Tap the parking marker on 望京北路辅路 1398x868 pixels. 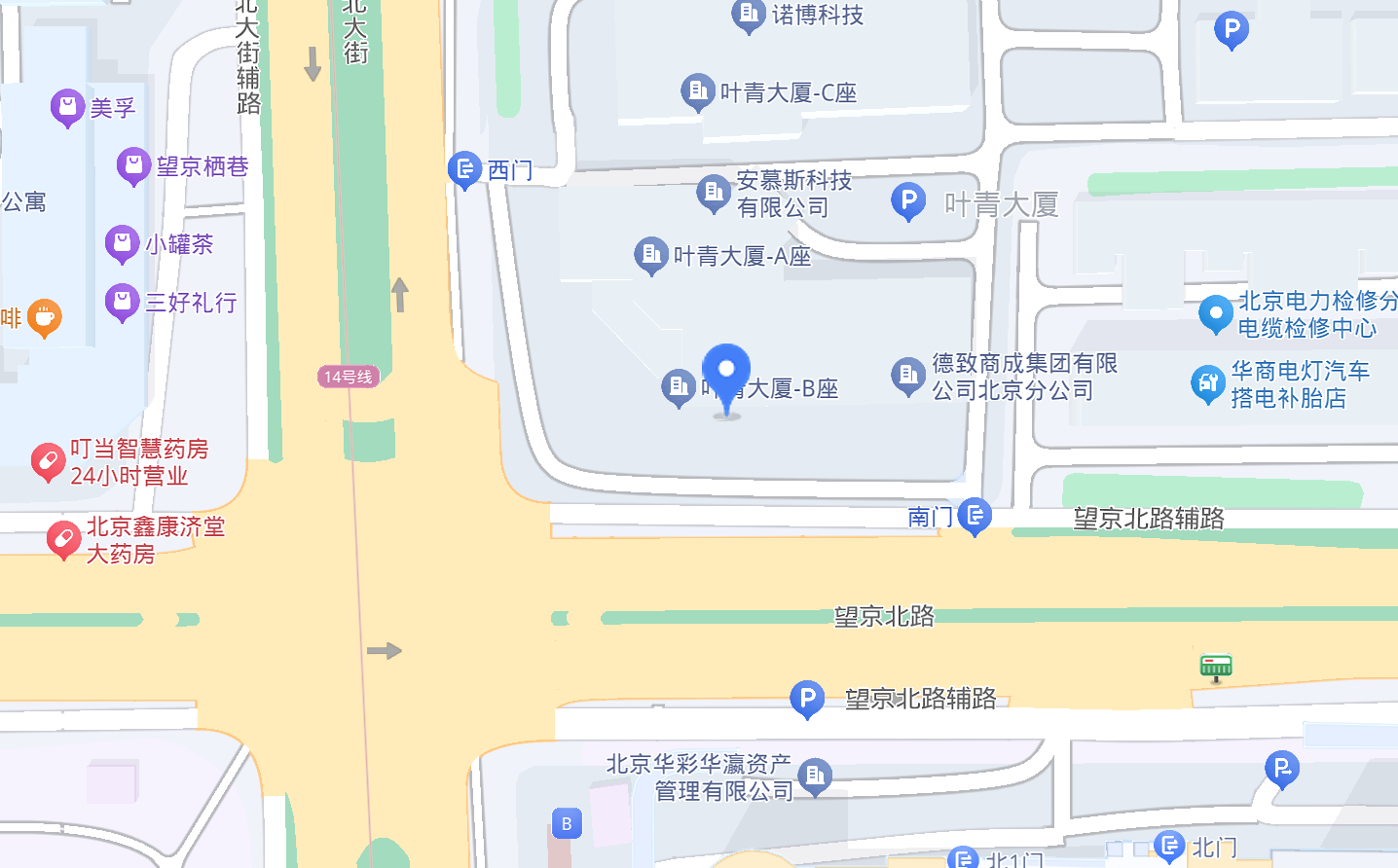[x=806, y=698]
